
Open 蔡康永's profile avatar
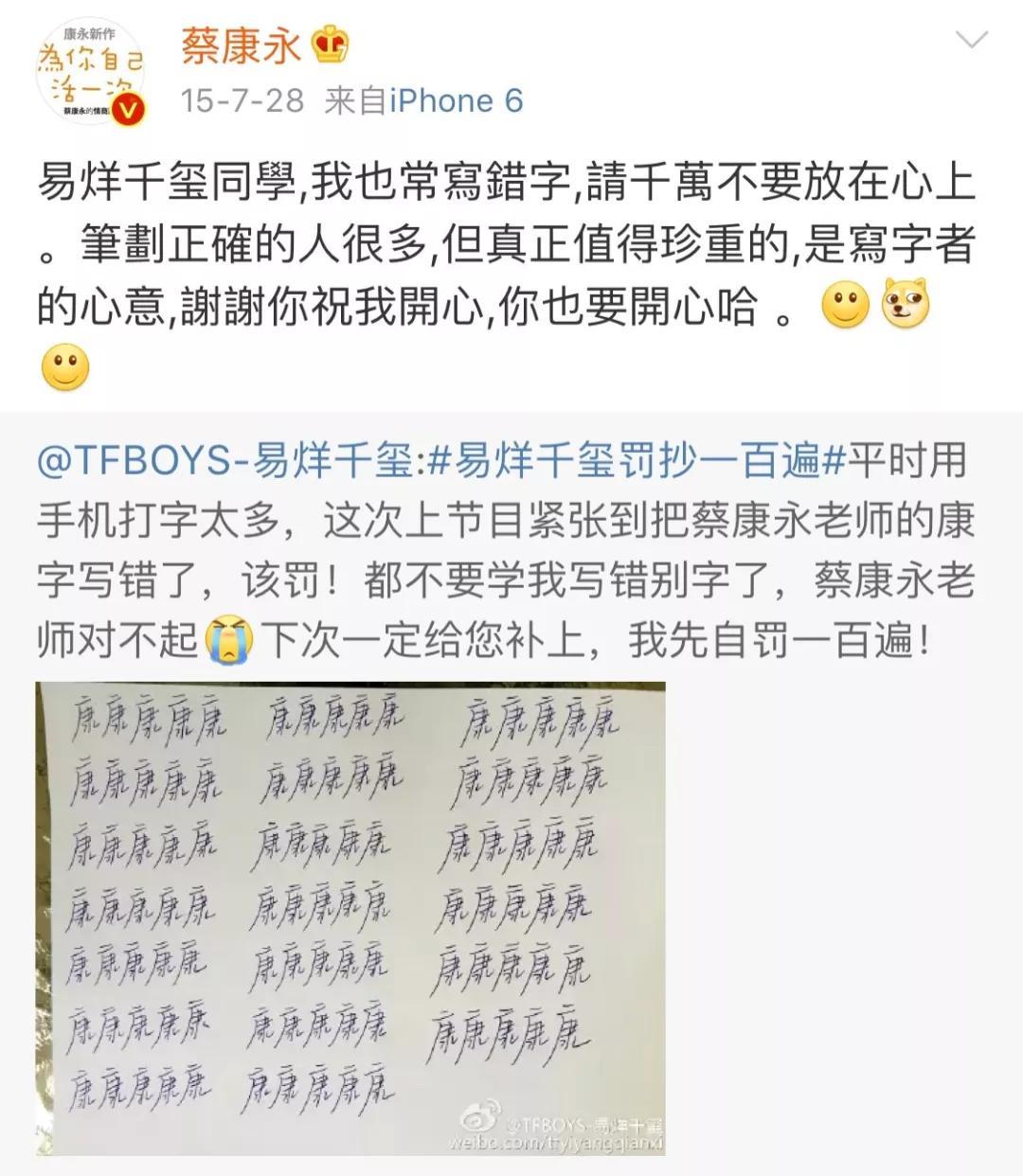coord(90,72)
